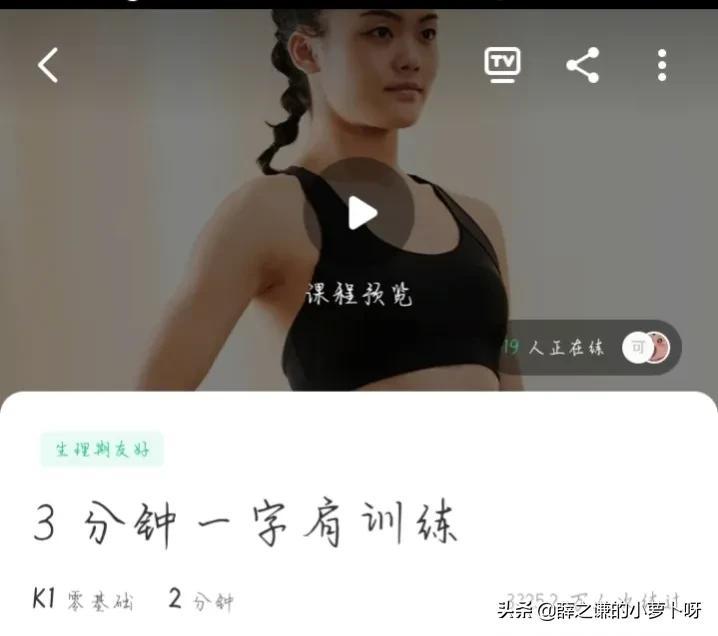This screenshot has width=718, height=636.
Task: Tap the 生理期友好 tag
Action: pyautogui.click(x=102, y=450)
